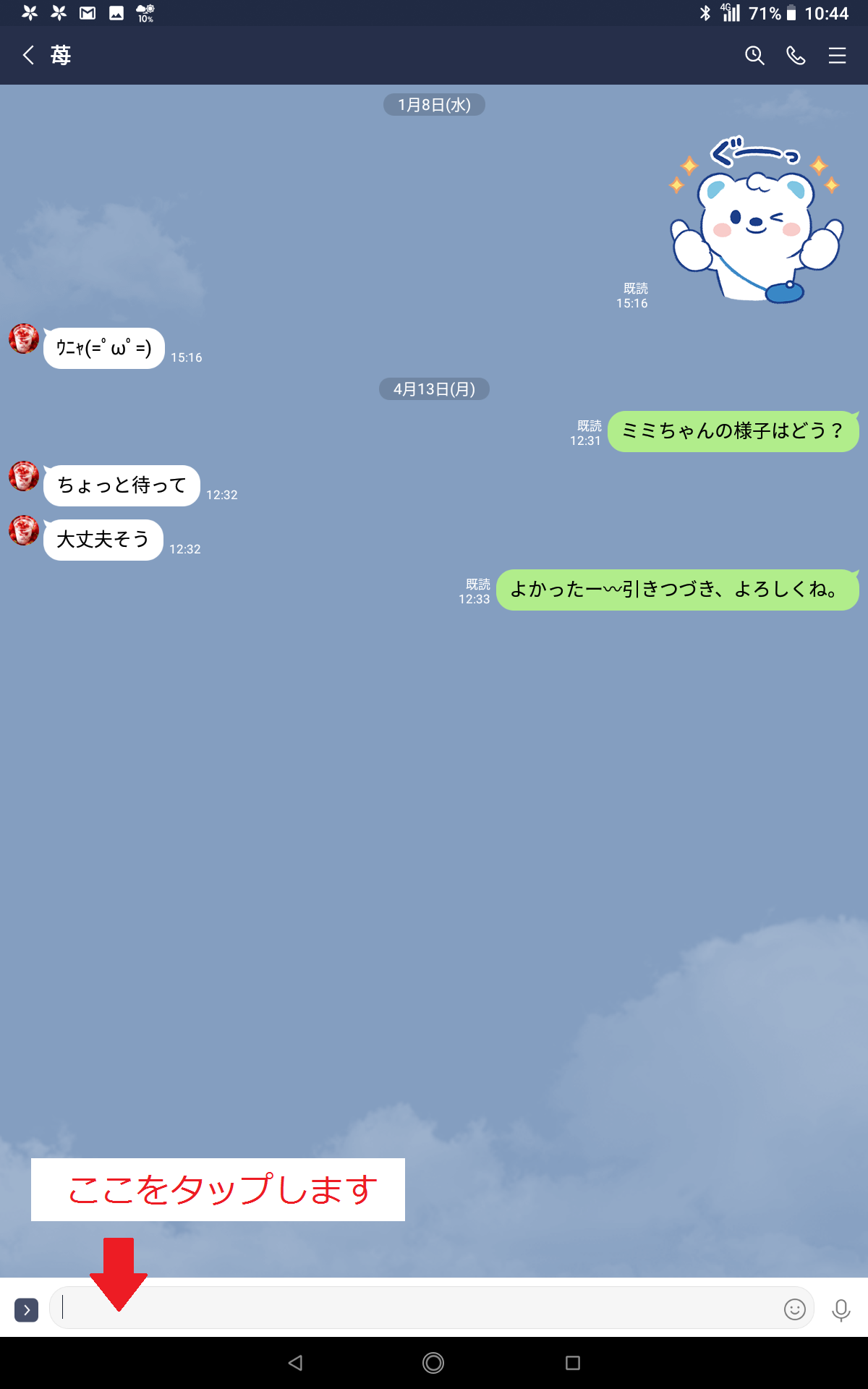Screen dimensions: 868x1389
Task: Search within this chat
Action: click(754, 56)
